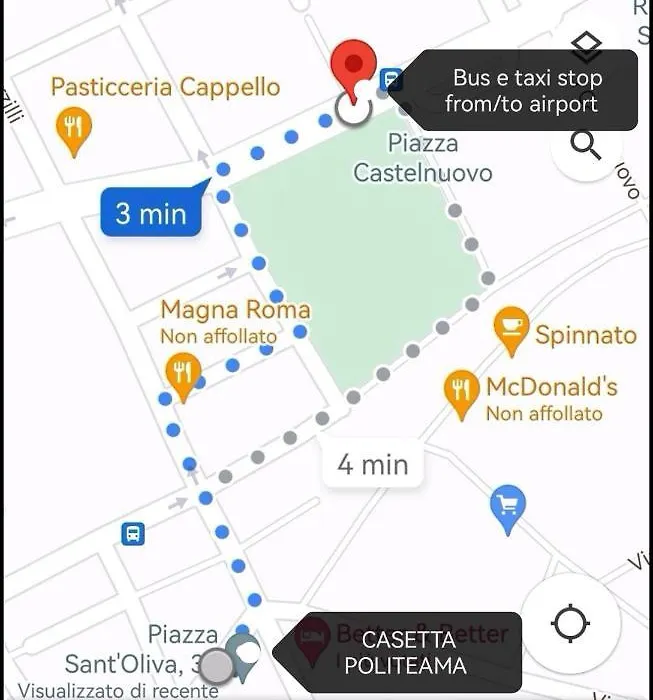
Task: Tap the red destination pin
Action: tap(352, 66)
